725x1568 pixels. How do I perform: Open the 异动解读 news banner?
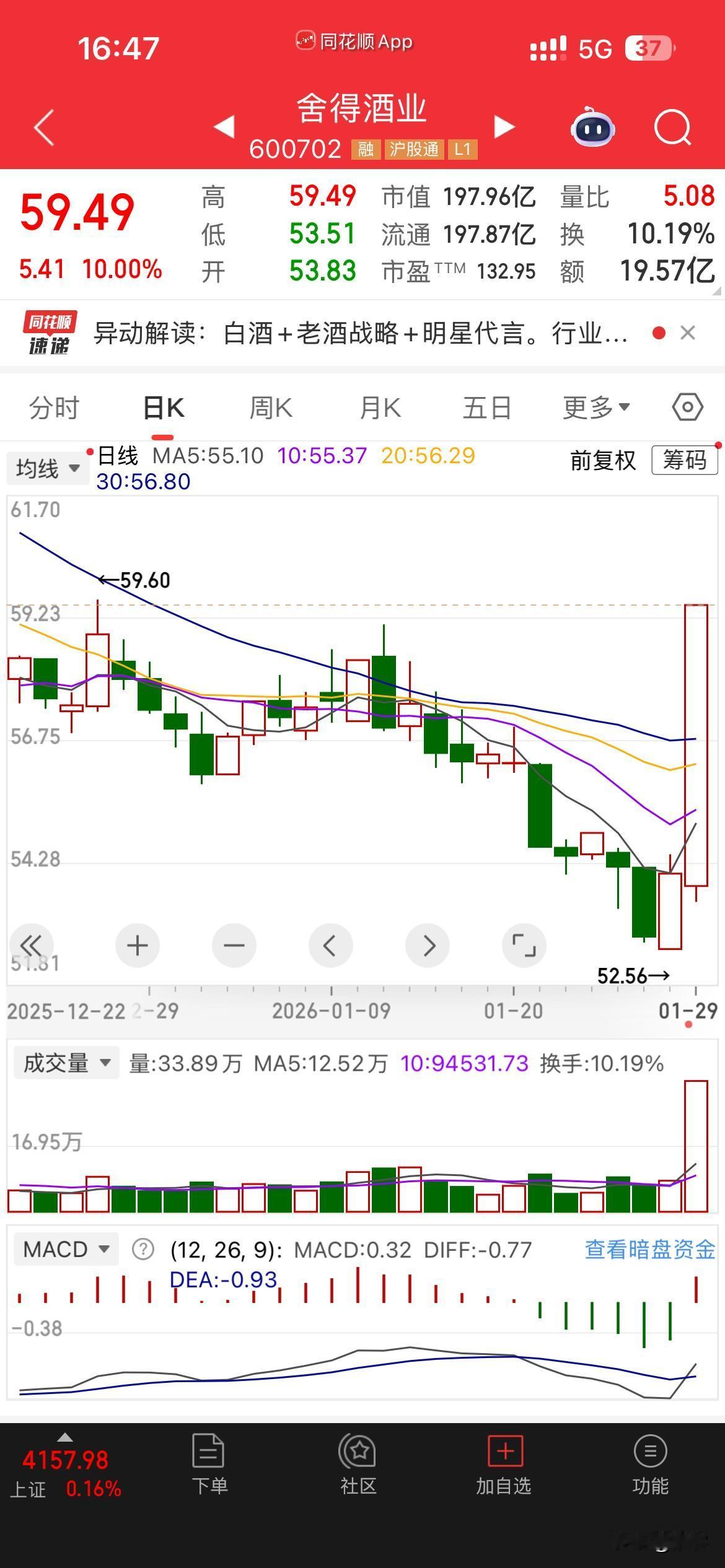tap(359, 334)
